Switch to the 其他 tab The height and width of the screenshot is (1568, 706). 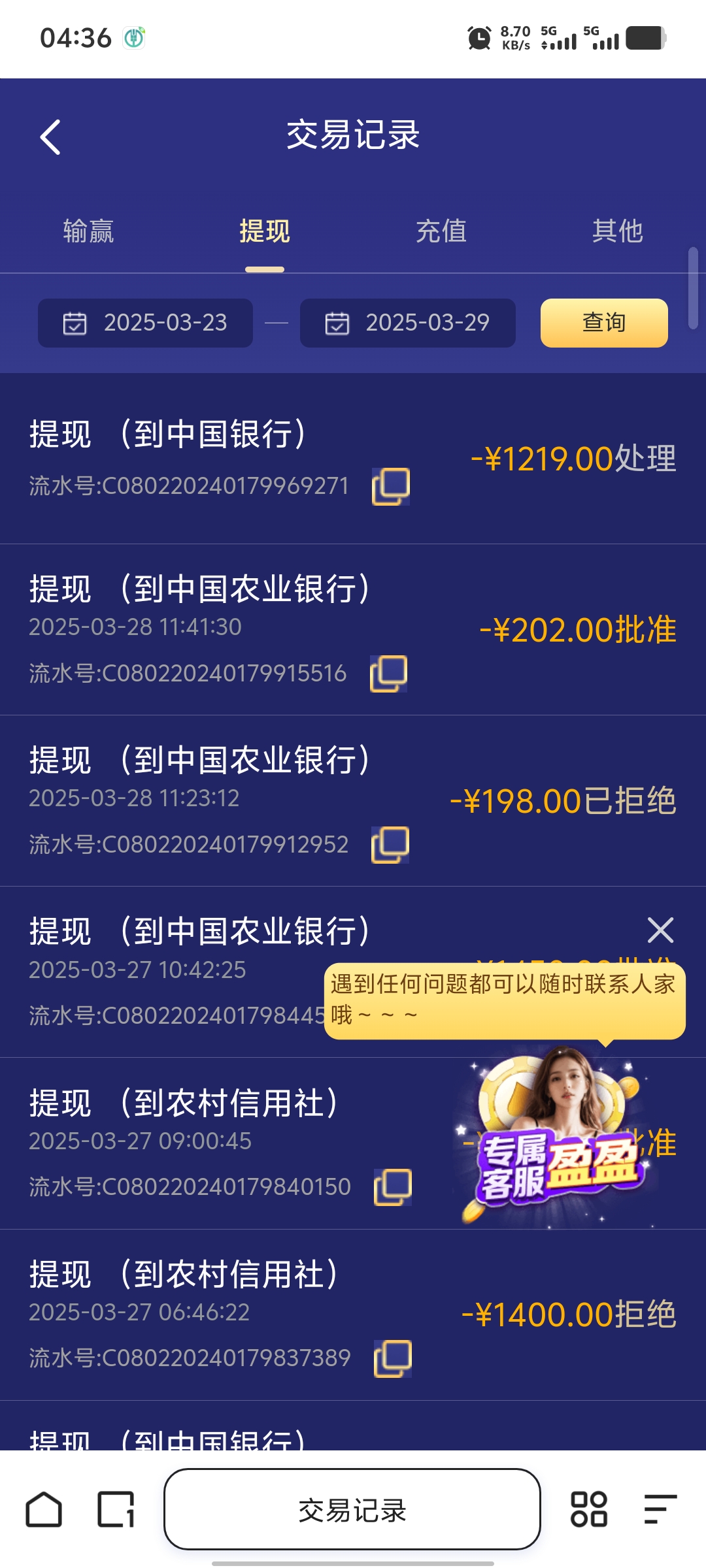point(617,231)
